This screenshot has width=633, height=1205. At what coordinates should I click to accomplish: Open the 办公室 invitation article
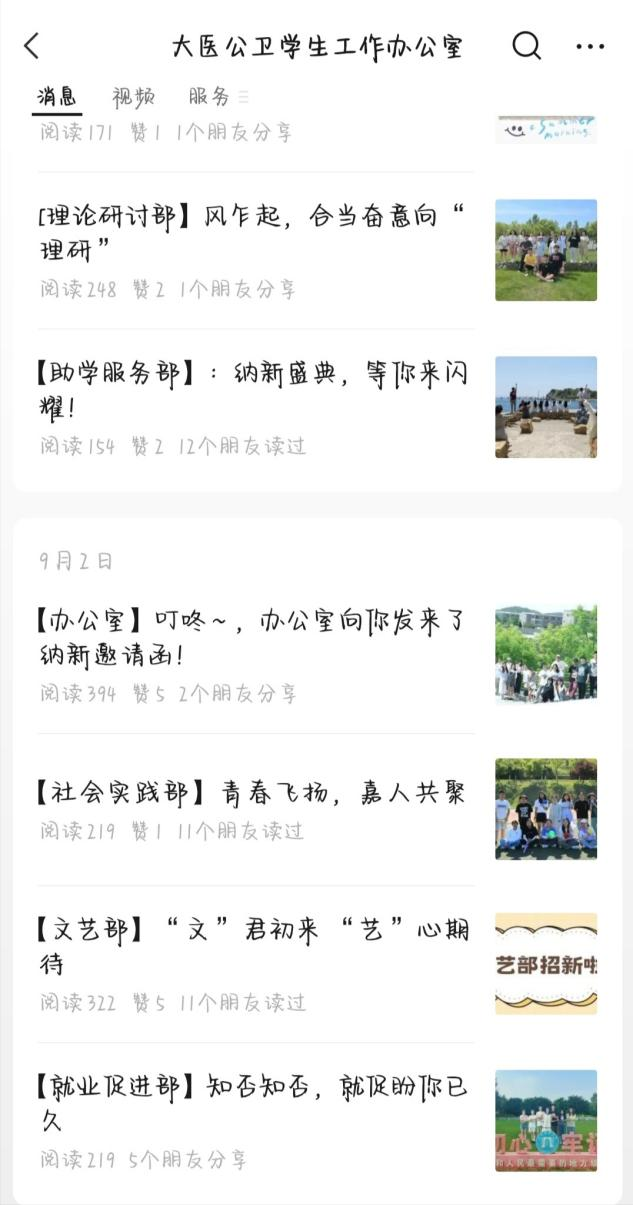[254, 638]
